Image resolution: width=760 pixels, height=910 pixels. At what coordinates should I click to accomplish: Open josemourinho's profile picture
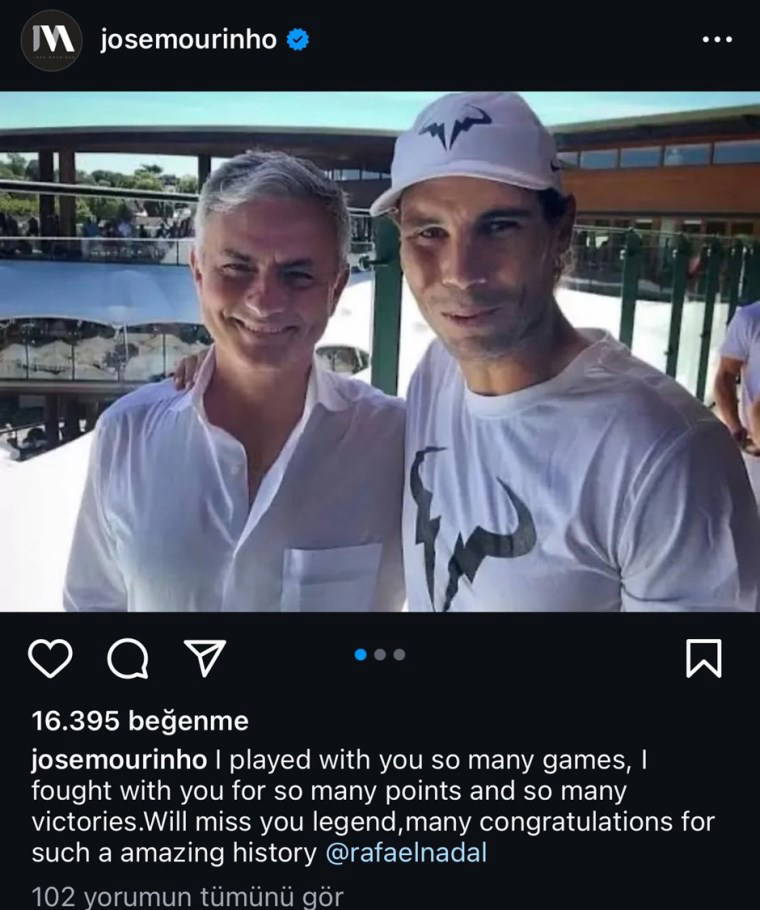pos(51,40)
